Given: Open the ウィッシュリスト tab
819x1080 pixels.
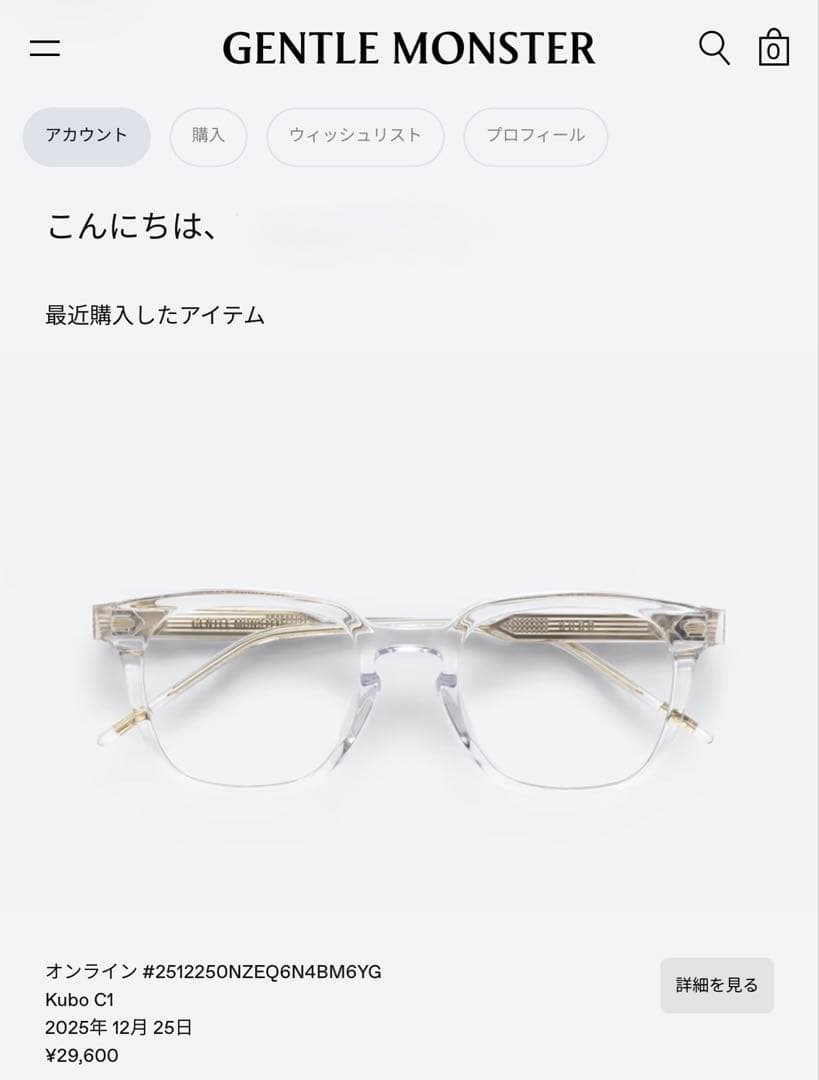Looking at the screenshot, I should point(355,137).
